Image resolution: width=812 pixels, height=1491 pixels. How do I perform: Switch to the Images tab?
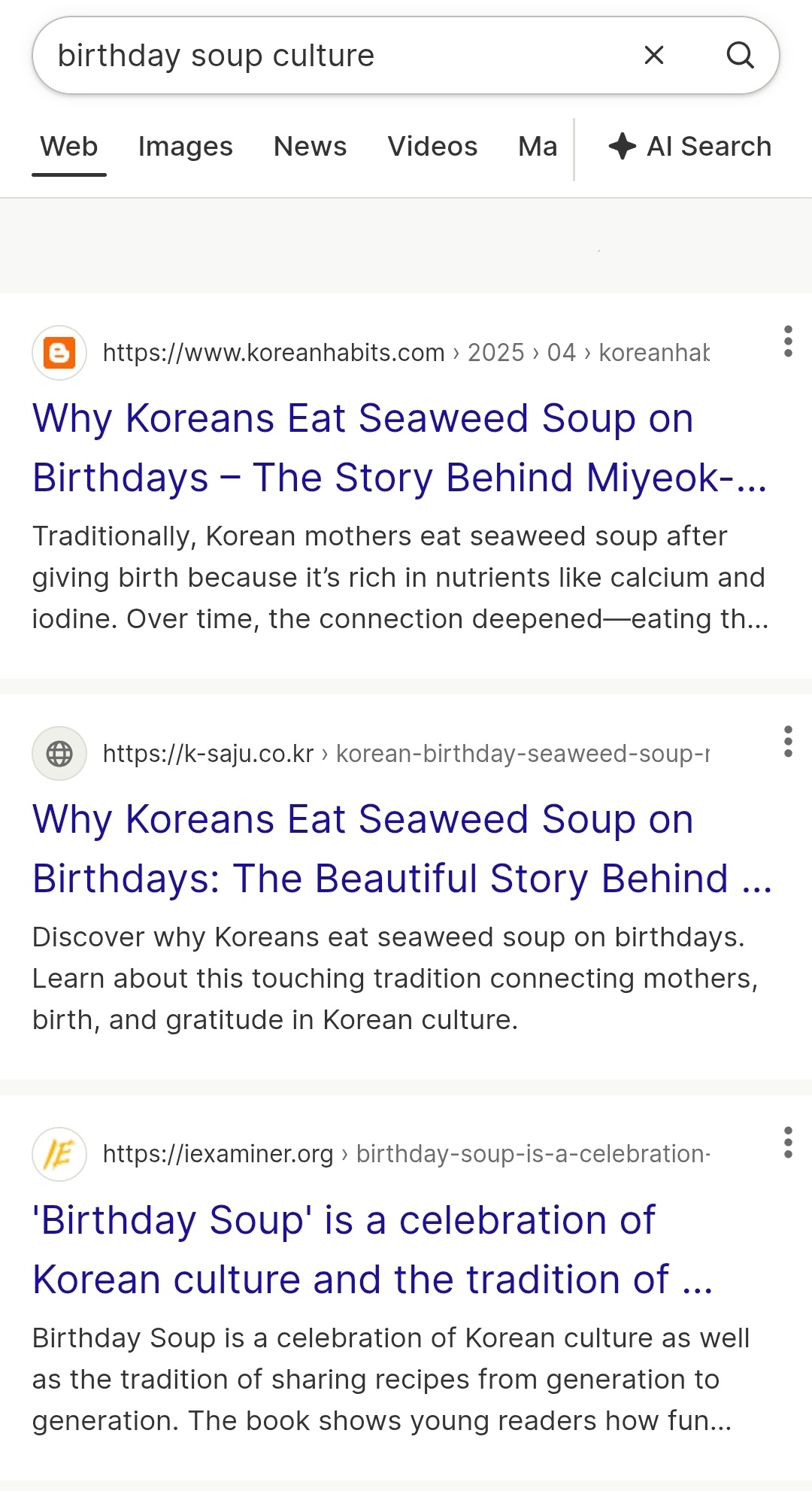click(x=185, y=147)
